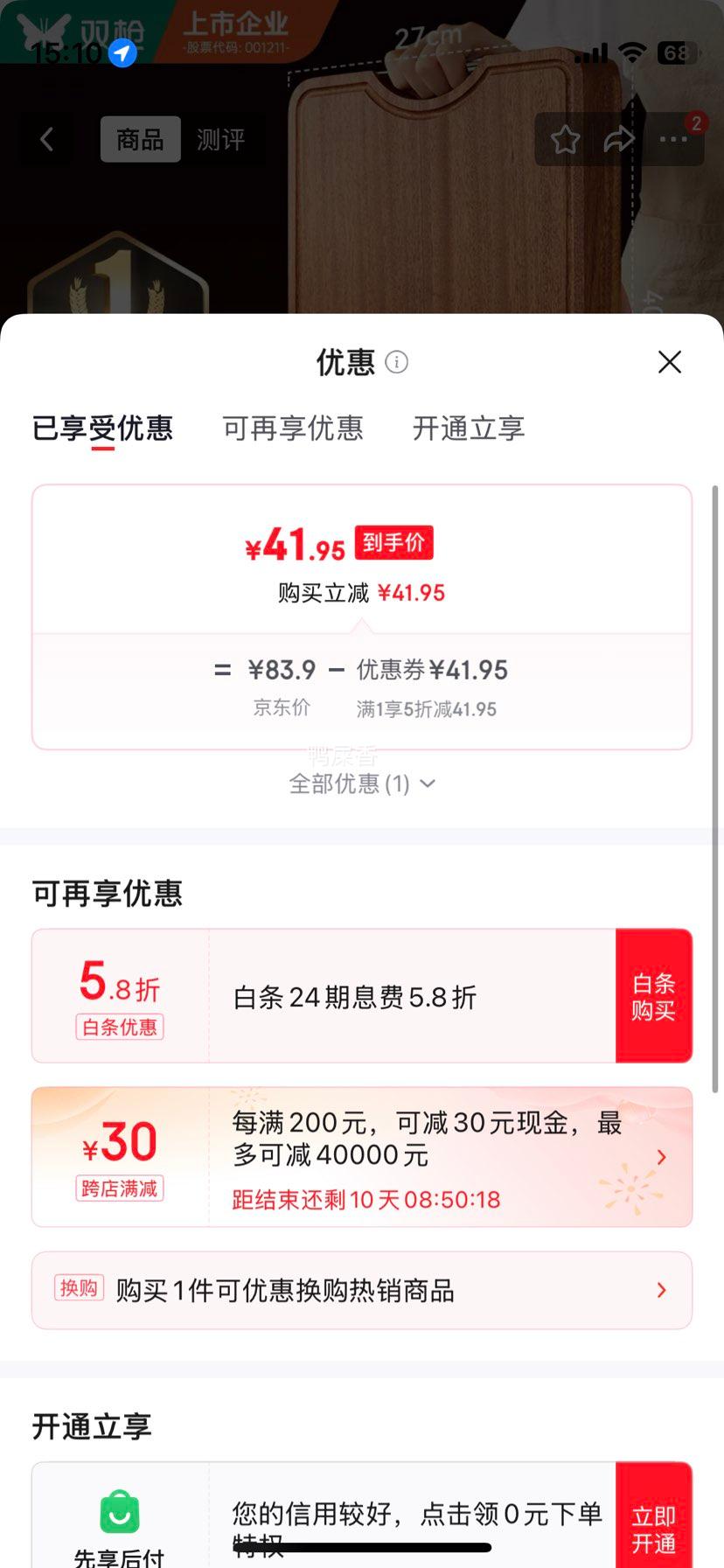Switch to the 开通立享 tab

(x=469, y=429)
